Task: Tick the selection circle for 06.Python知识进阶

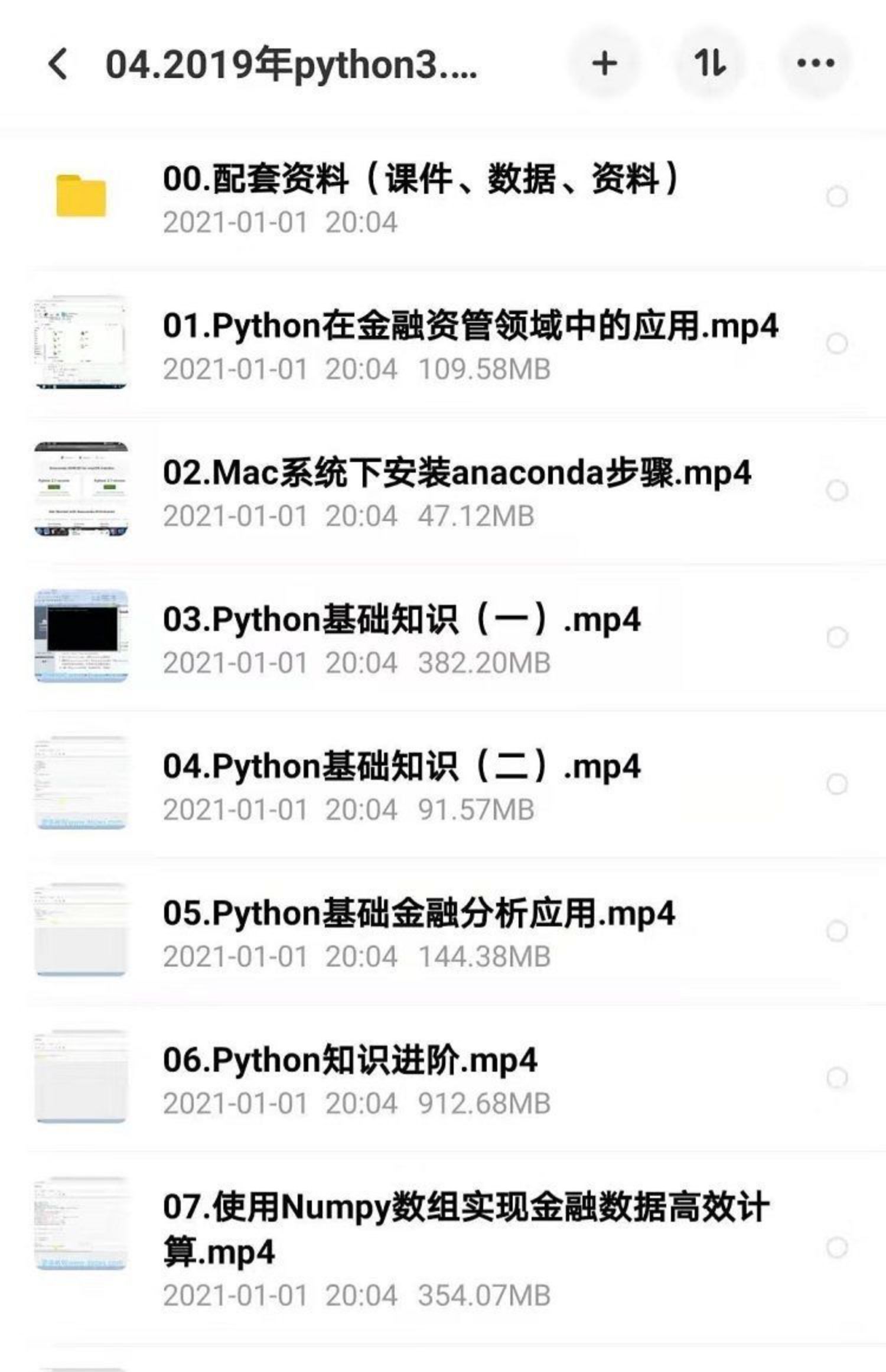Action: pyautogui.click(x=836, y=1078)
